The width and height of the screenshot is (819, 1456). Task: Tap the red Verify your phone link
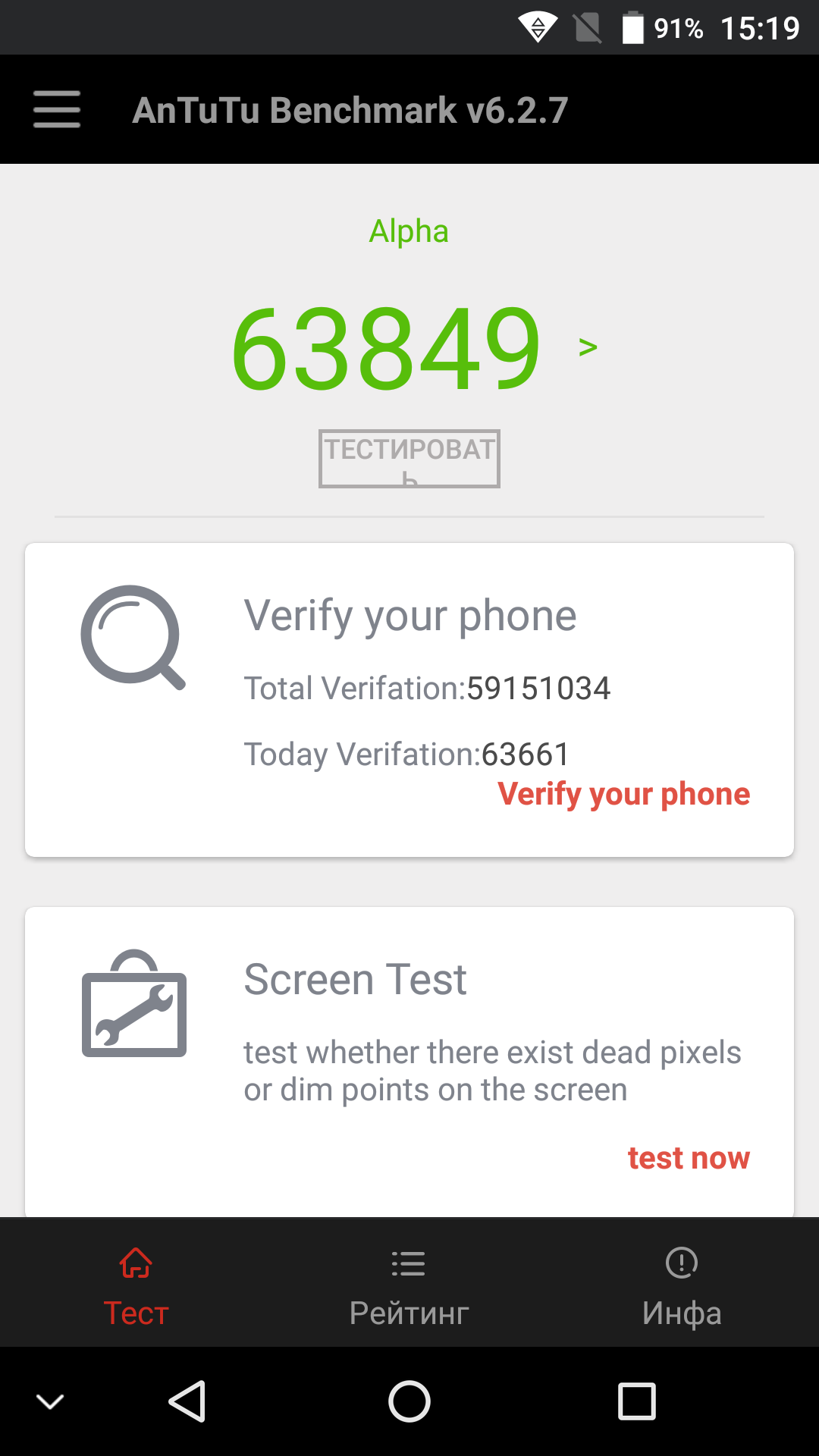coord(623,794)
